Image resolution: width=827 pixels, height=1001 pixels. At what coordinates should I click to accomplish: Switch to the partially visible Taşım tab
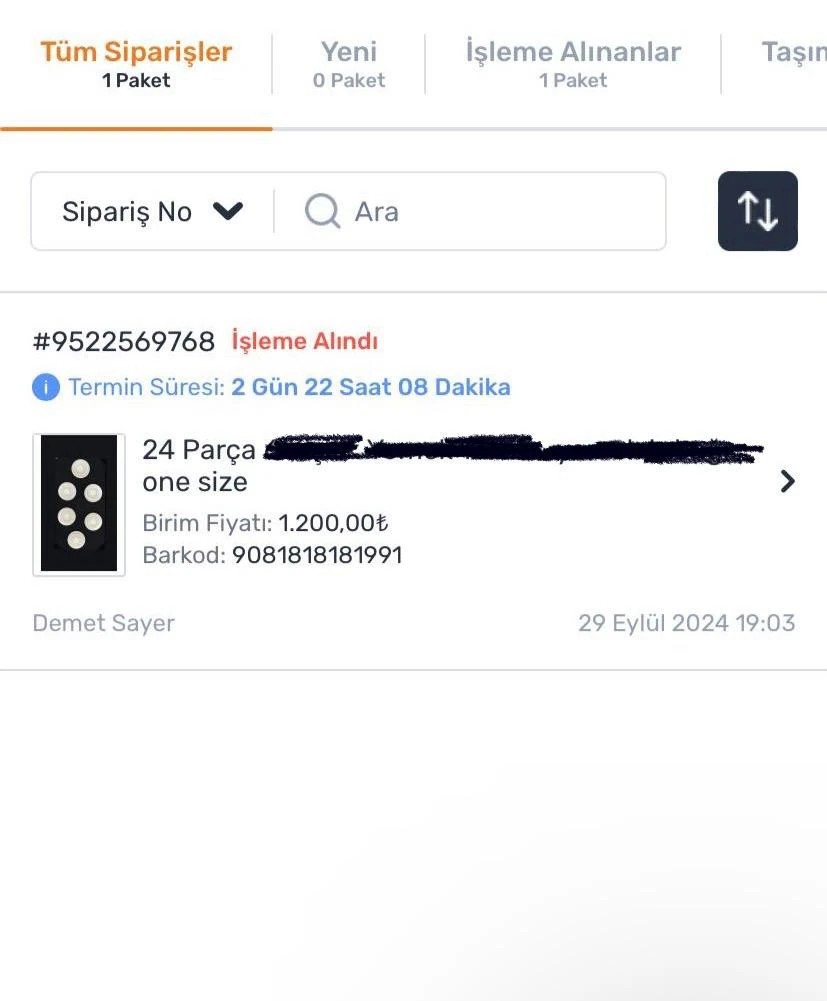coord(792,53)
